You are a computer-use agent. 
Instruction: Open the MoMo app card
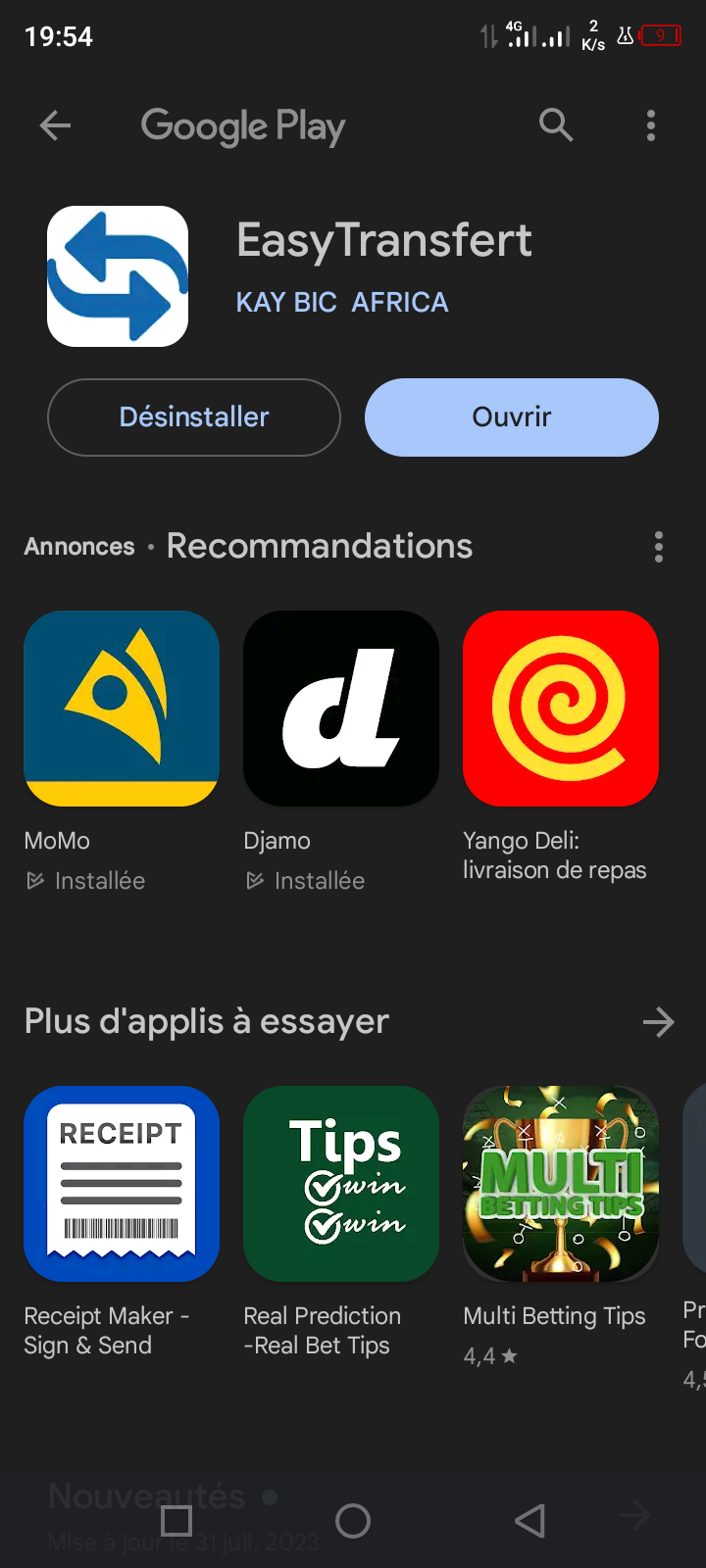(122, 709)
